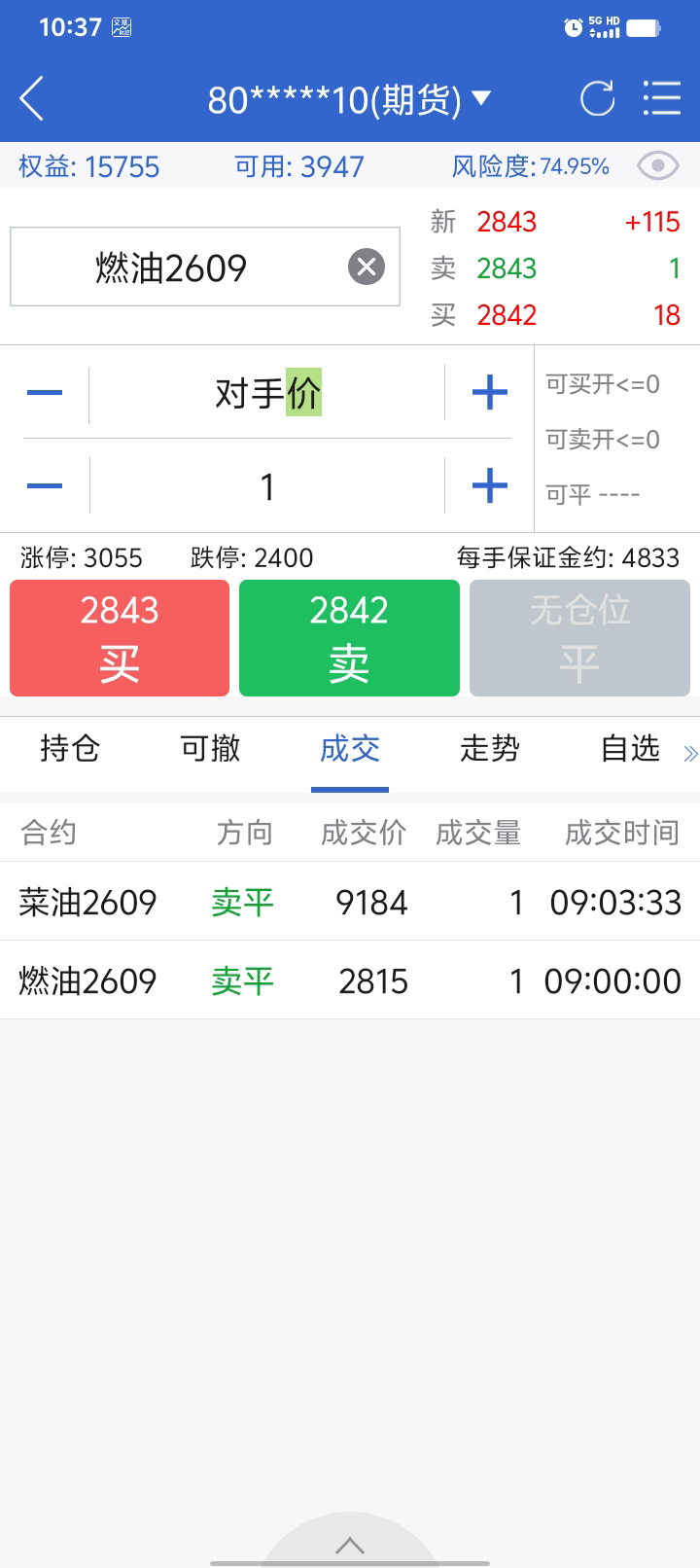Switch to the 走势 tab
Viewport: 700px width, 1568px height.
(490, 748)
